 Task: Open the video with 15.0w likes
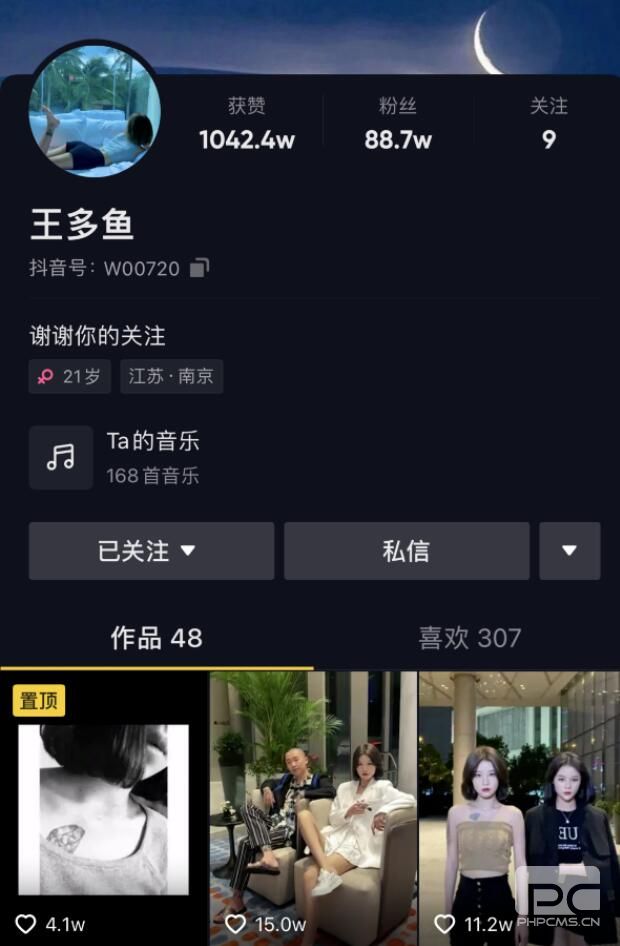[313, 810]
